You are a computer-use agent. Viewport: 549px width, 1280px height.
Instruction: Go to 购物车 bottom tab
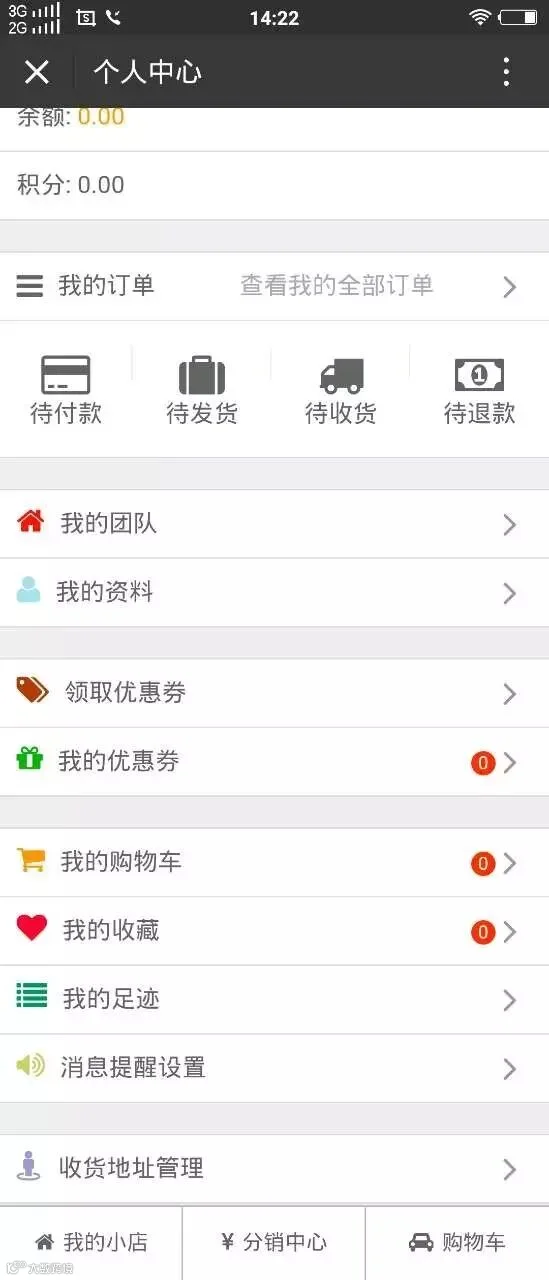click(457, 1243)
